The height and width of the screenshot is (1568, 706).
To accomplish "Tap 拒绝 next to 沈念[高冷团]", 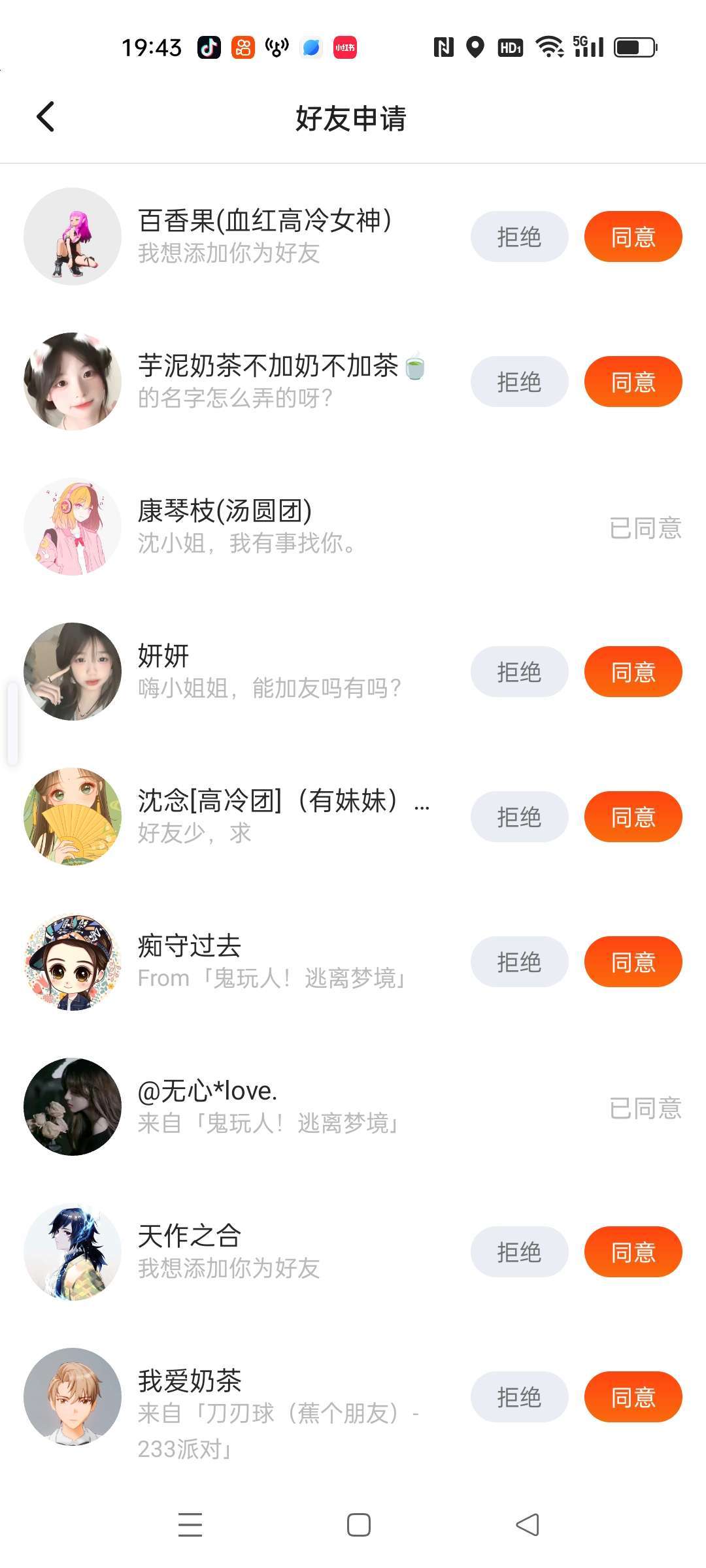I will tap(519, 817).
